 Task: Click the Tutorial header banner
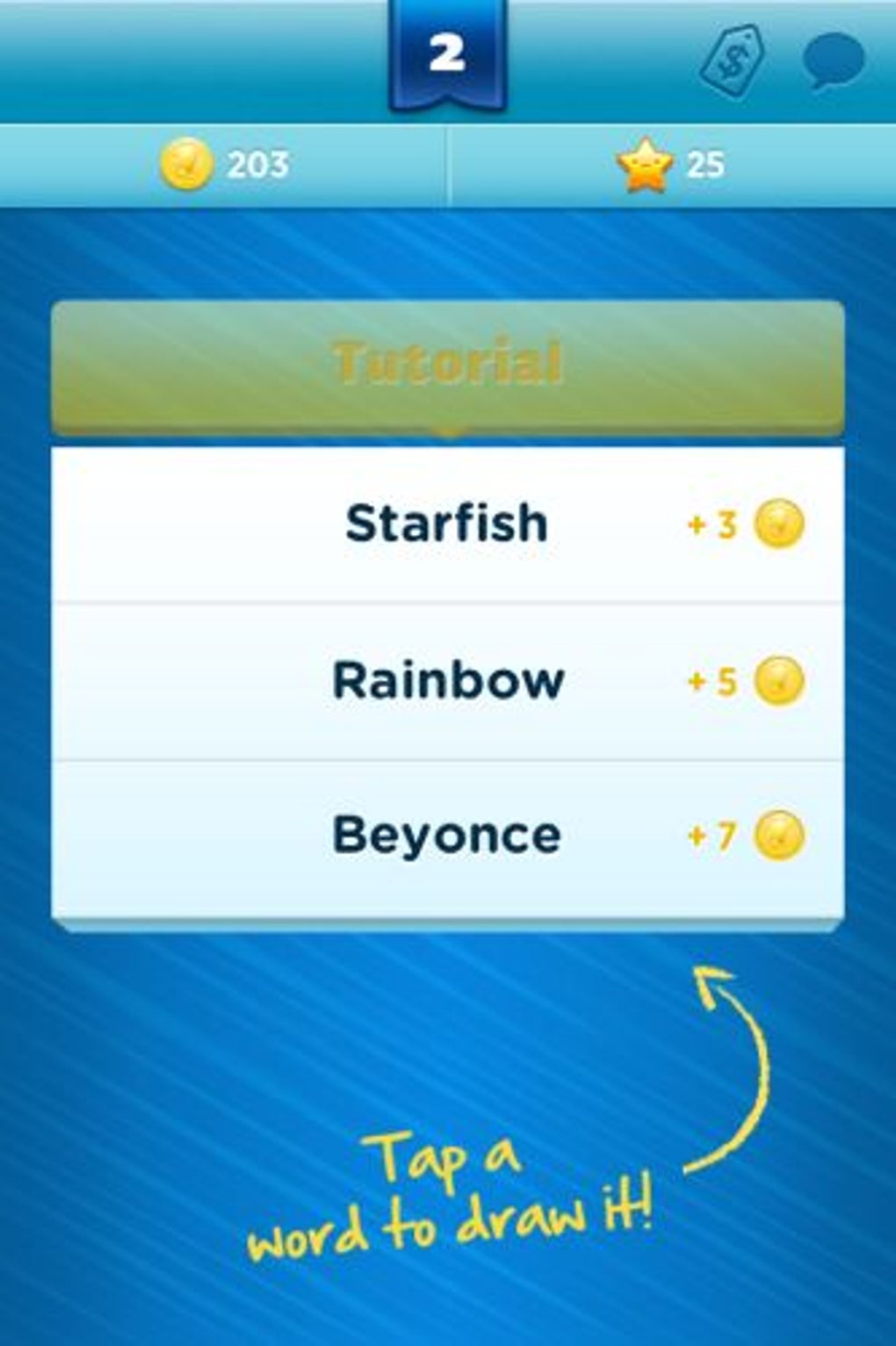click(448, 363)
